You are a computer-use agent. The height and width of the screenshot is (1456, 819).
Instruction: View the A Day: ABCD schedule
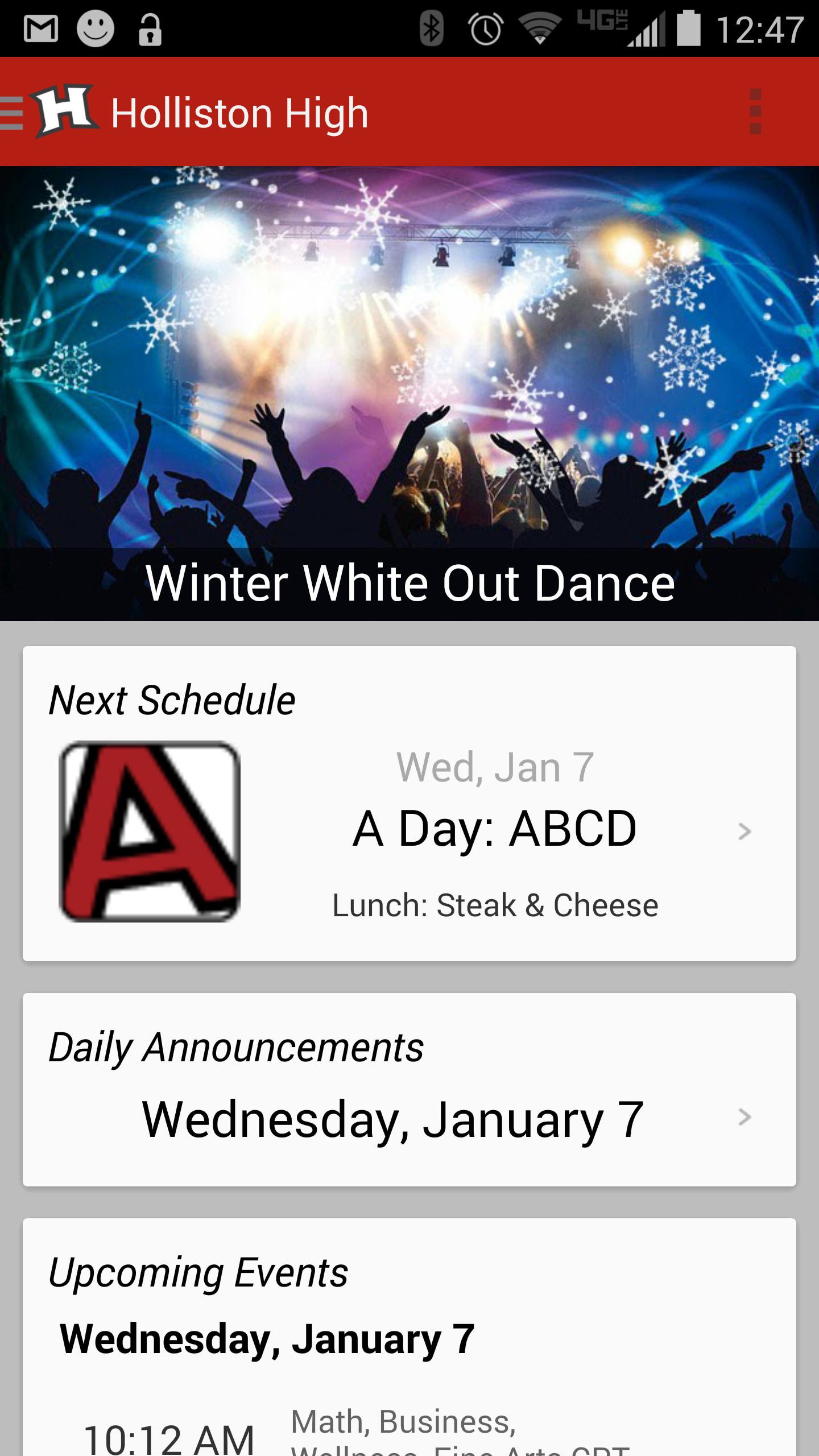[409, 830]
